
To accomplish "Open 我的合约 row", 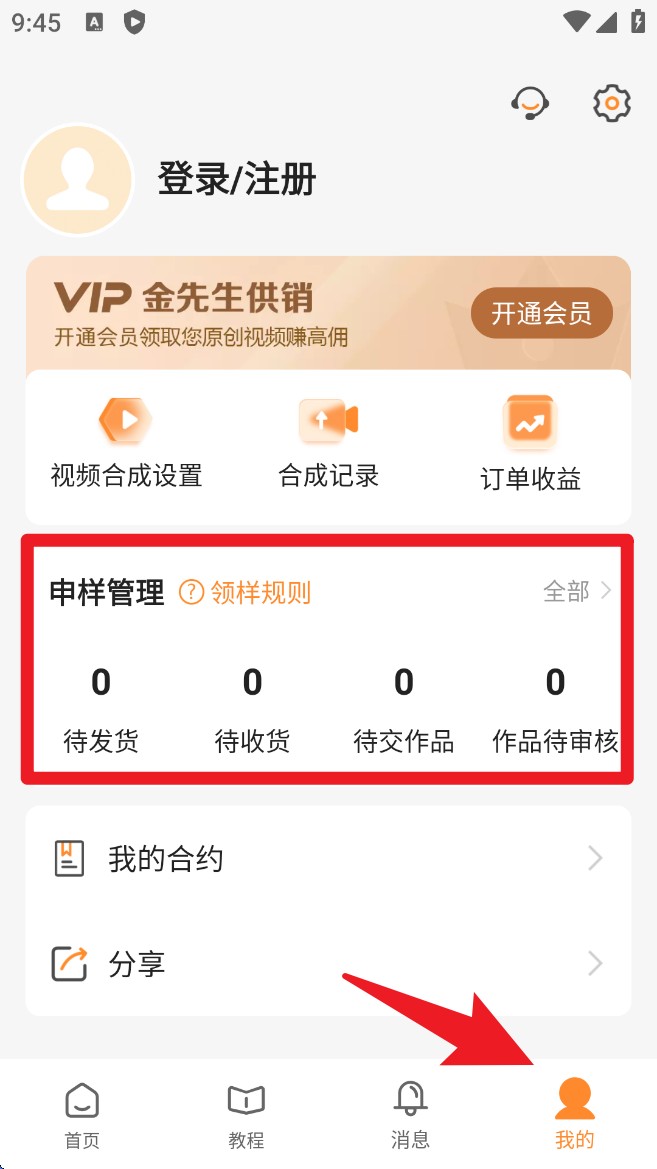I will click(x=328, y=858).
